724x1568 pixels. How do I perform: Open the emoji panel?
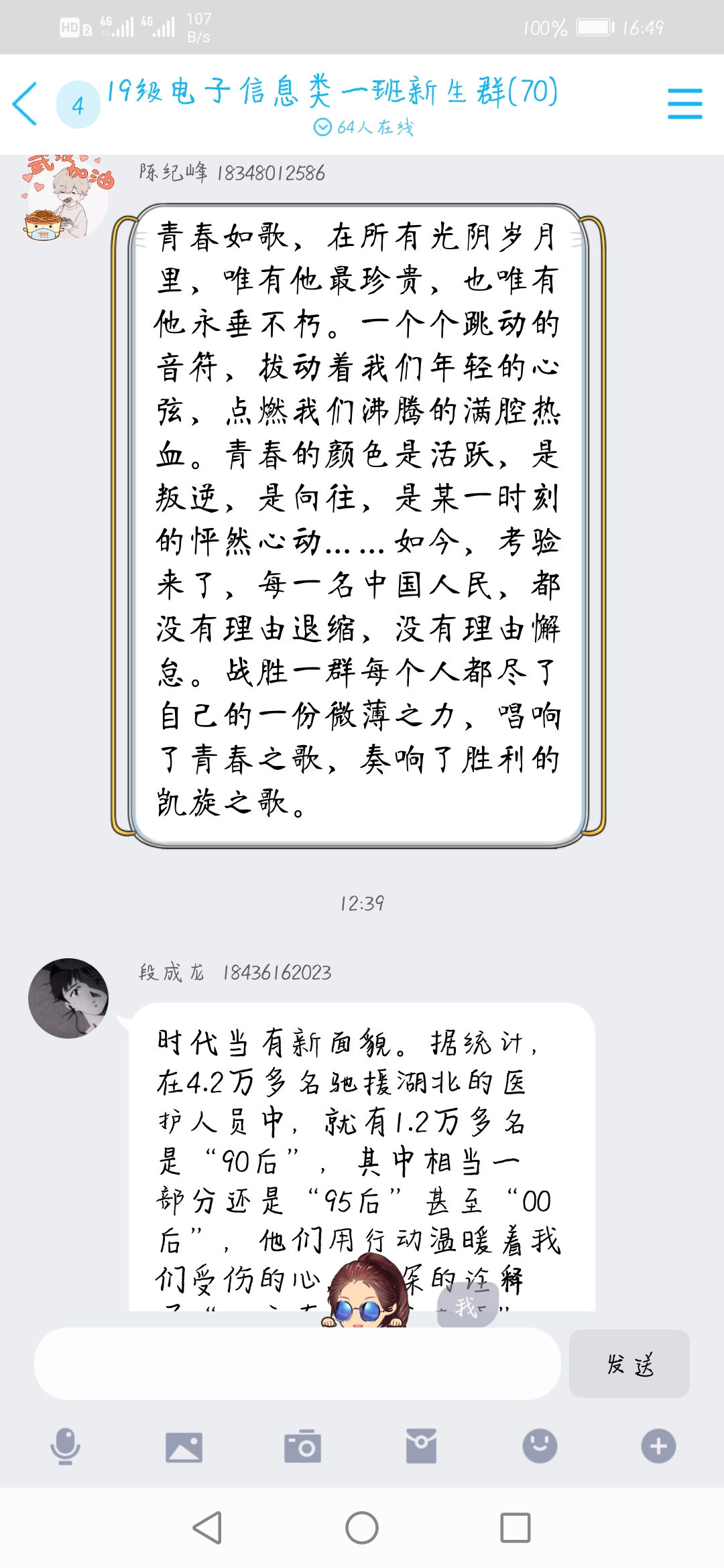point(540,1446)
